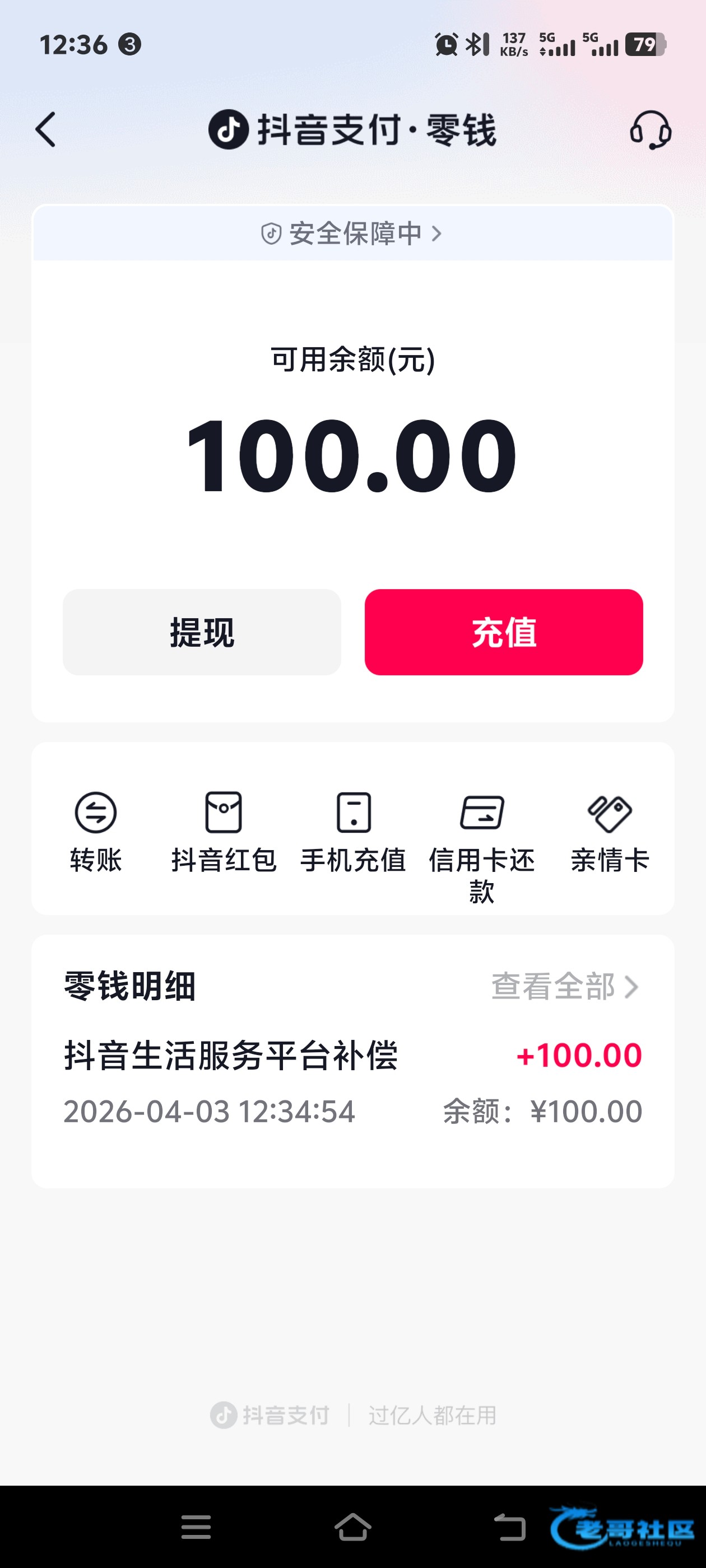The width and height of the screenshot is (706, 1568).
Task: Tap the 充值 top-up button
Action: pyautogui.click(x=504, y=632)
